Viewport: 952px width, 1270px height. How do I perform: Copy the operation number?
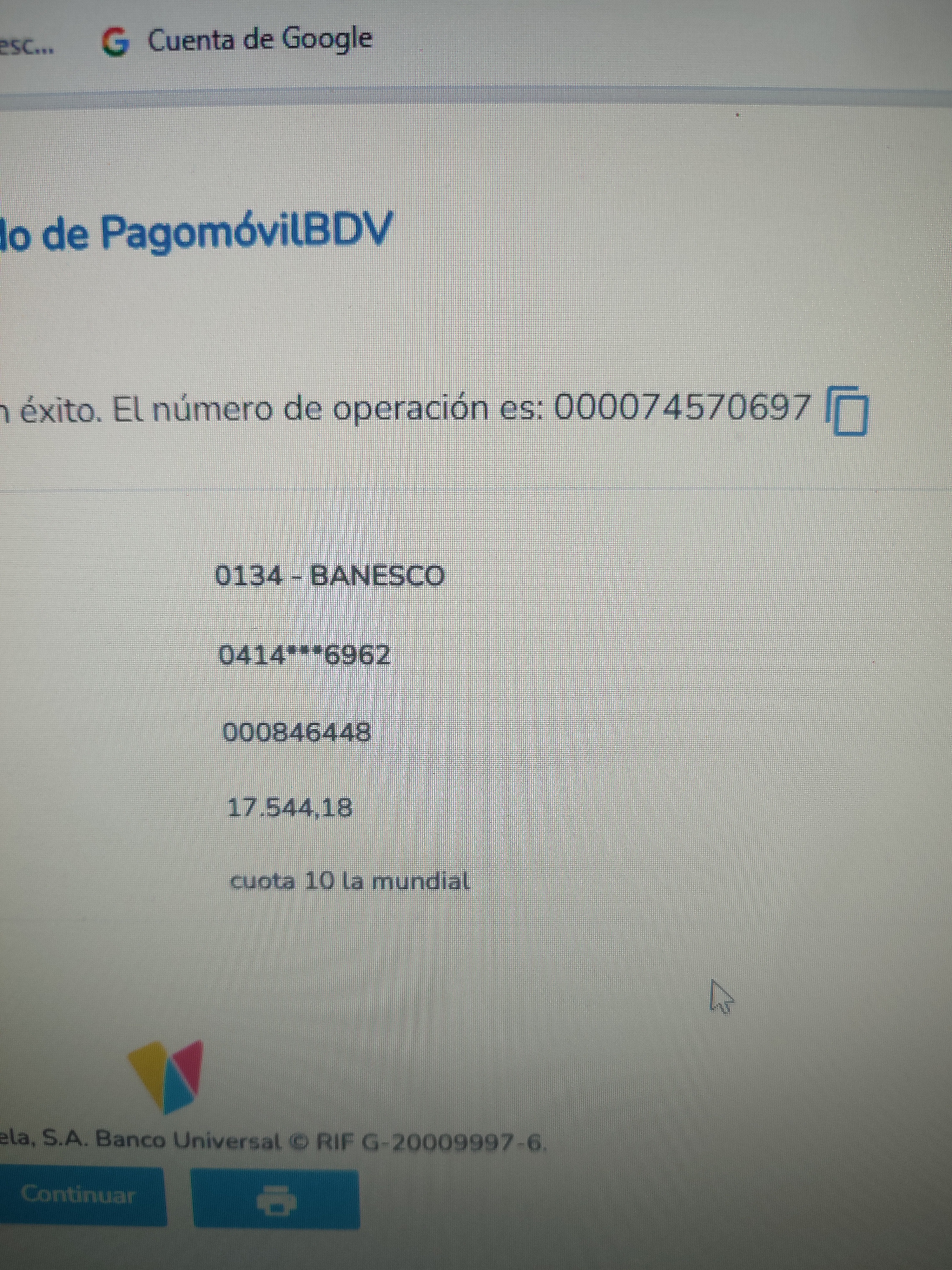click(847, 411)
